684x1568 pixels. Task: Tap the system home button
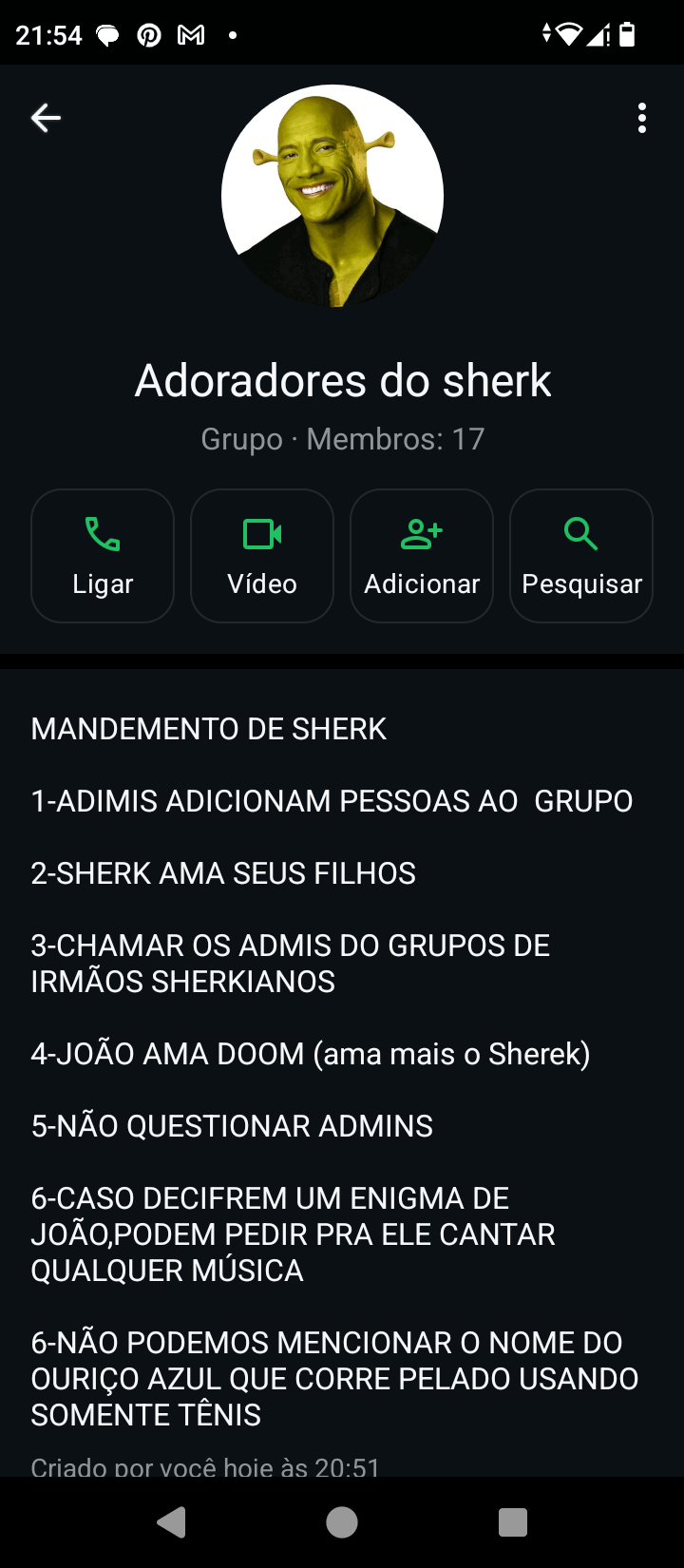pos(342,1522)
